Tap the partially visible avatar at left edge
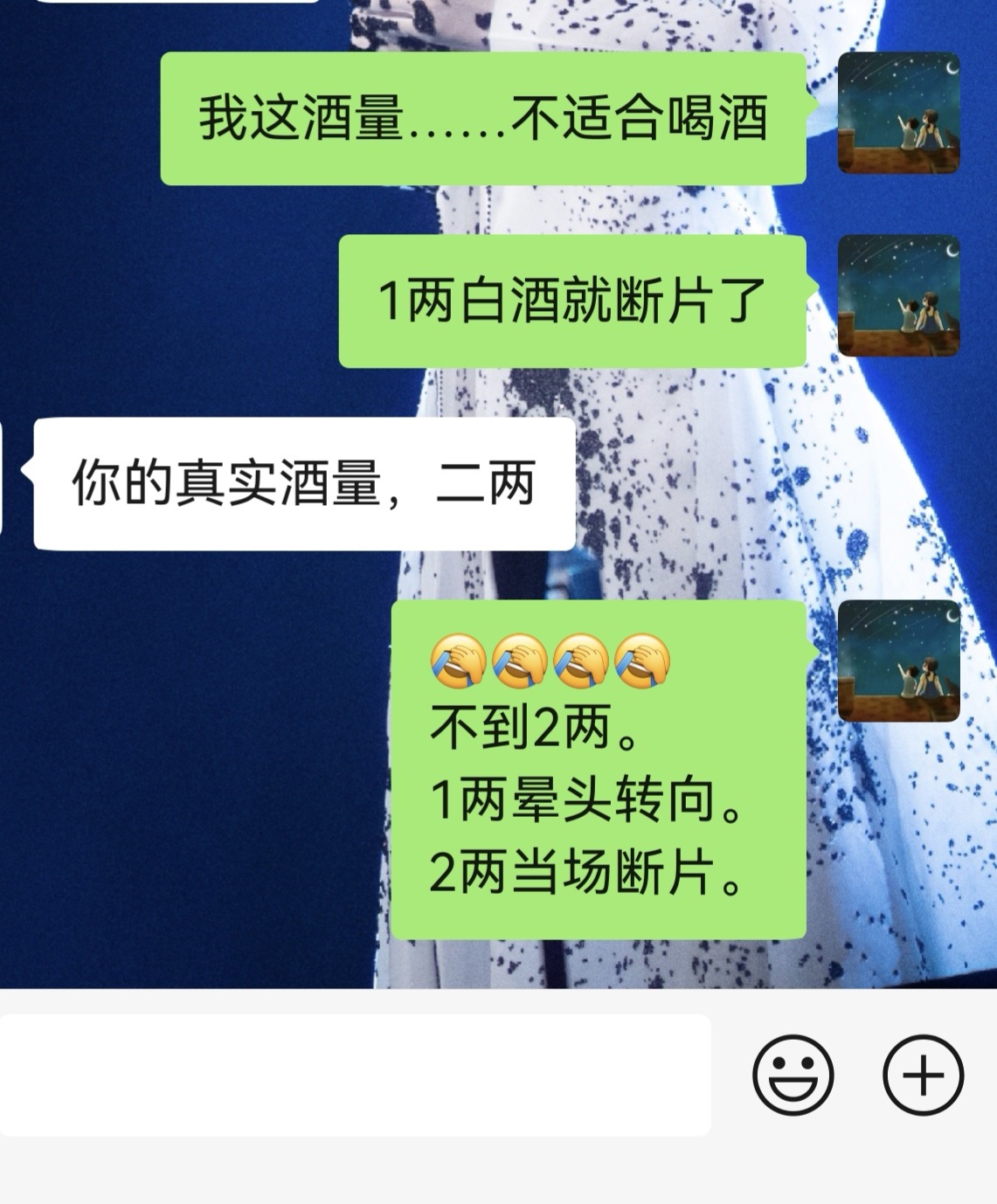The height and width of the screenshot is (1204, 997). (x=4, y=476)
